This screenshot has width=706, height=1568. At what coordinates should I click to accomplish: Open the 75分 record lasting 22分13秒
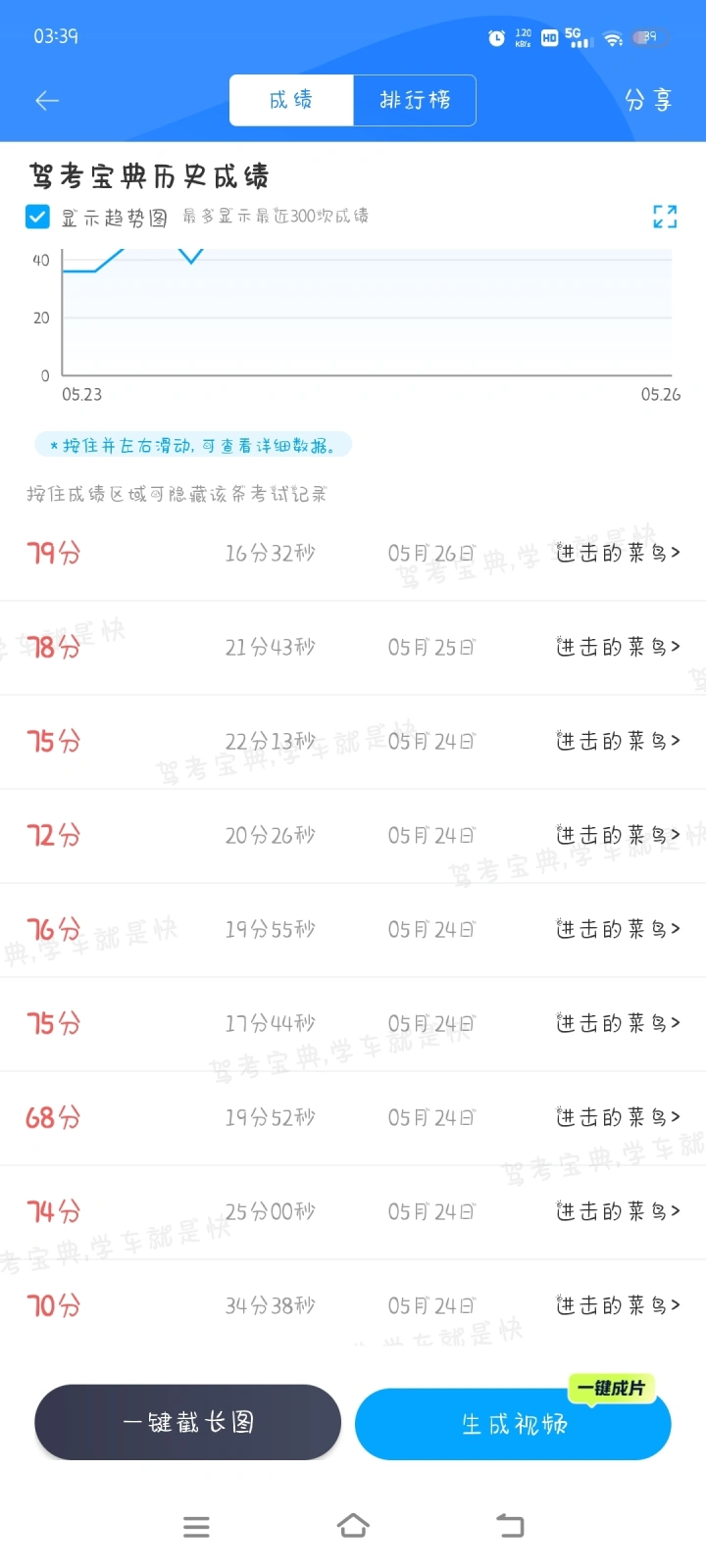click(353, 742)
